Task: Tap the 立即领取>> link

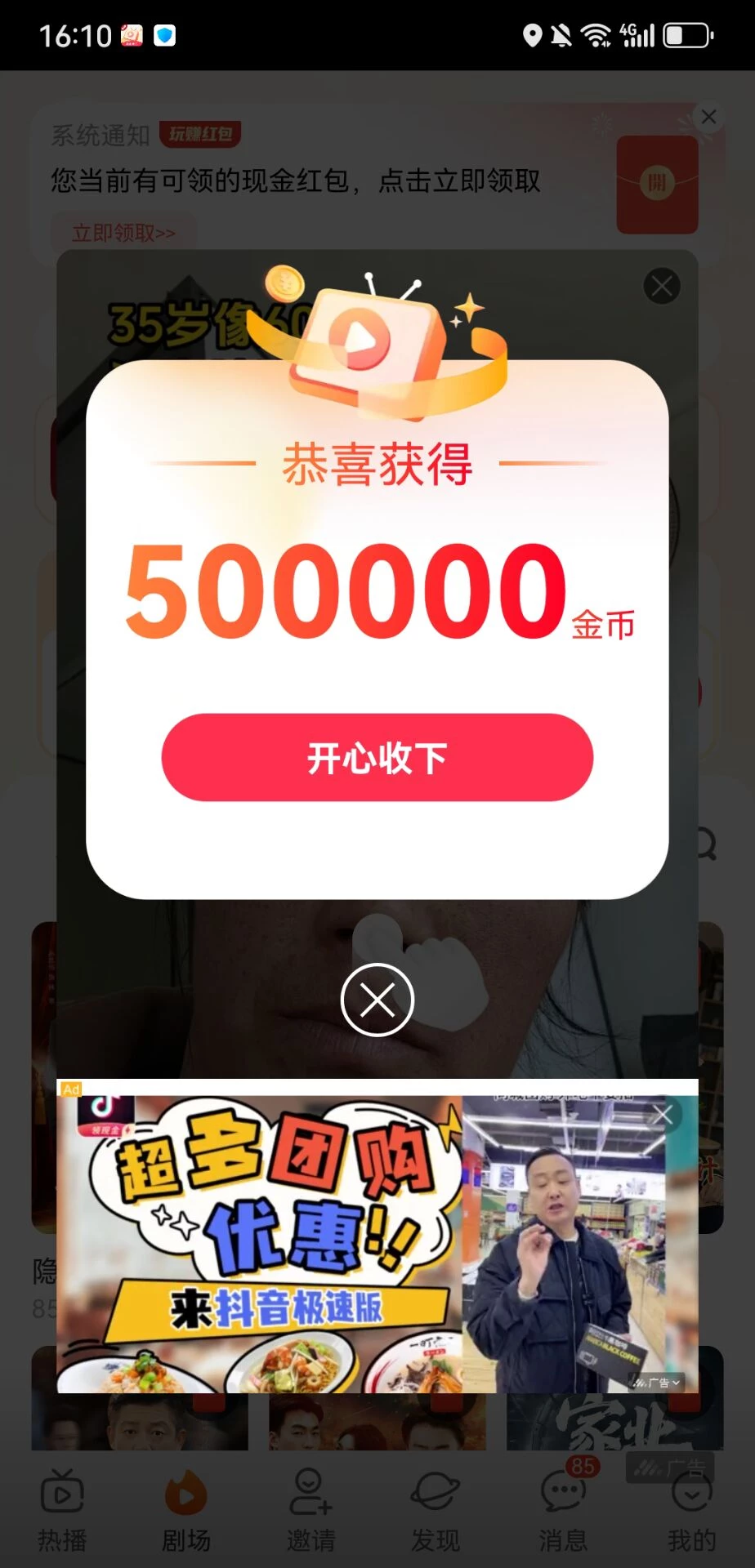Action: coord(123,234)
